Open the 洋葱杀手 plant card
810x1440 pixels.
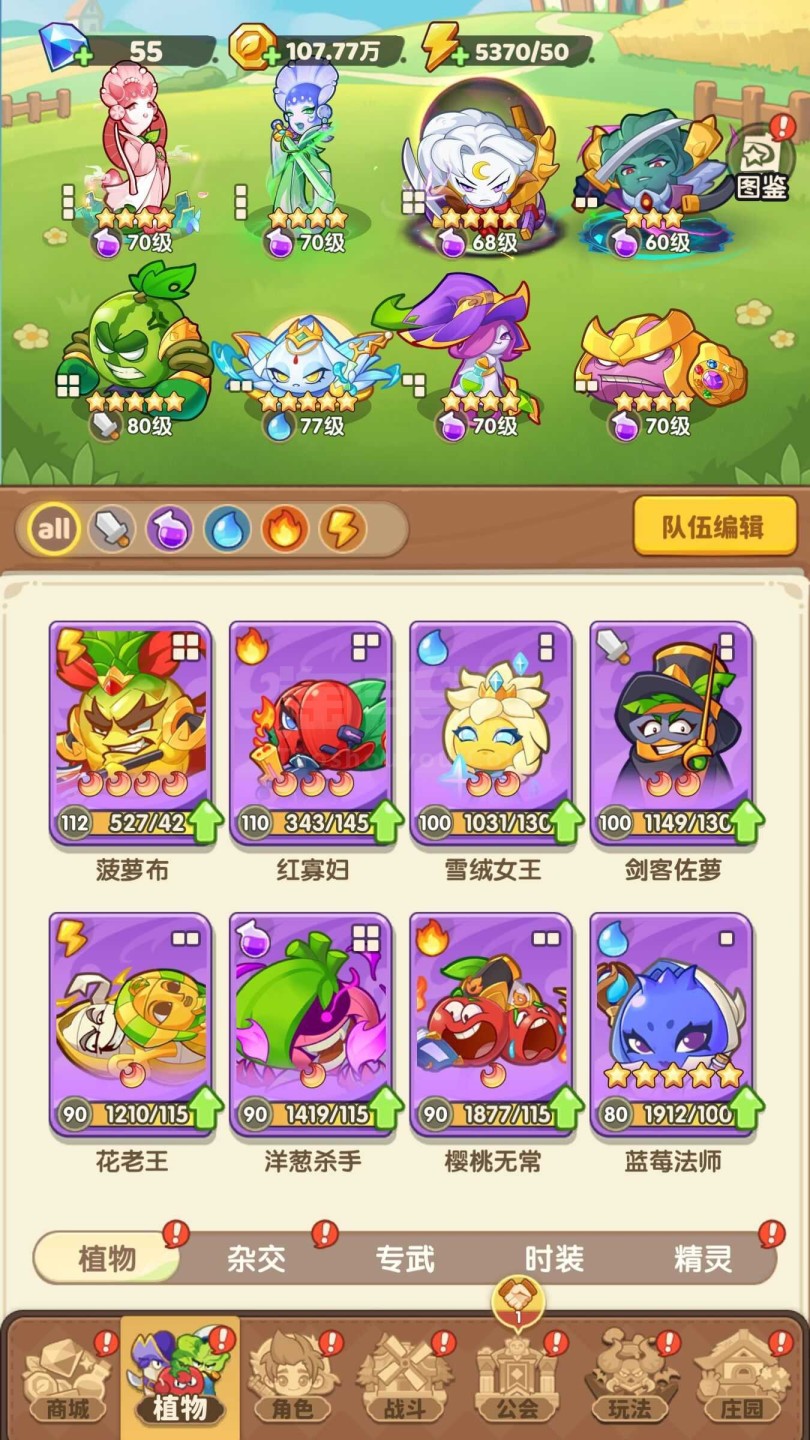pyautogui.click(x=311, y=1025)
